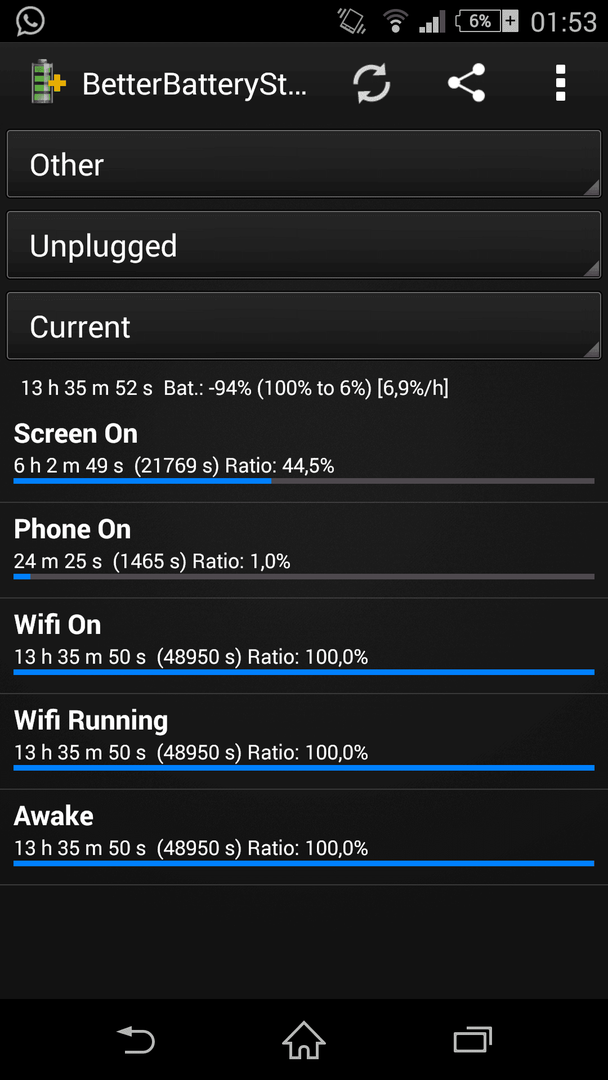Viewport: 608px width, 1080px height.
Task: Open the Current reference dropdown
Action: 304,326
